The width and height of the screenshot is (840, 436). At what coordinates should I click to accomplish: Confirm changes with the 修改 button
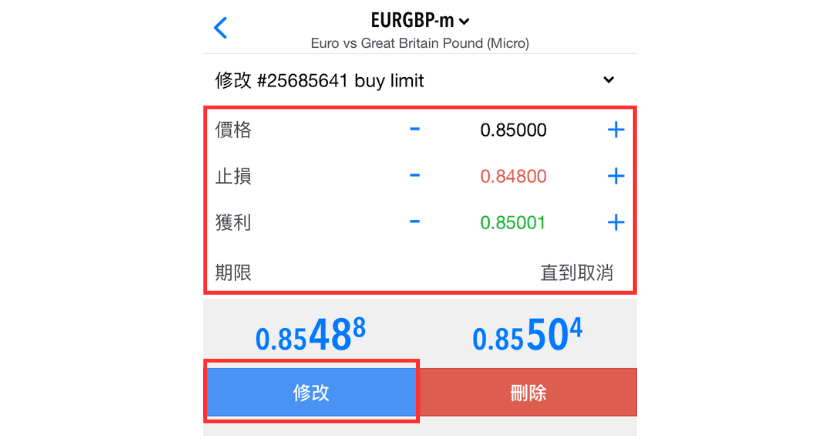311,392
